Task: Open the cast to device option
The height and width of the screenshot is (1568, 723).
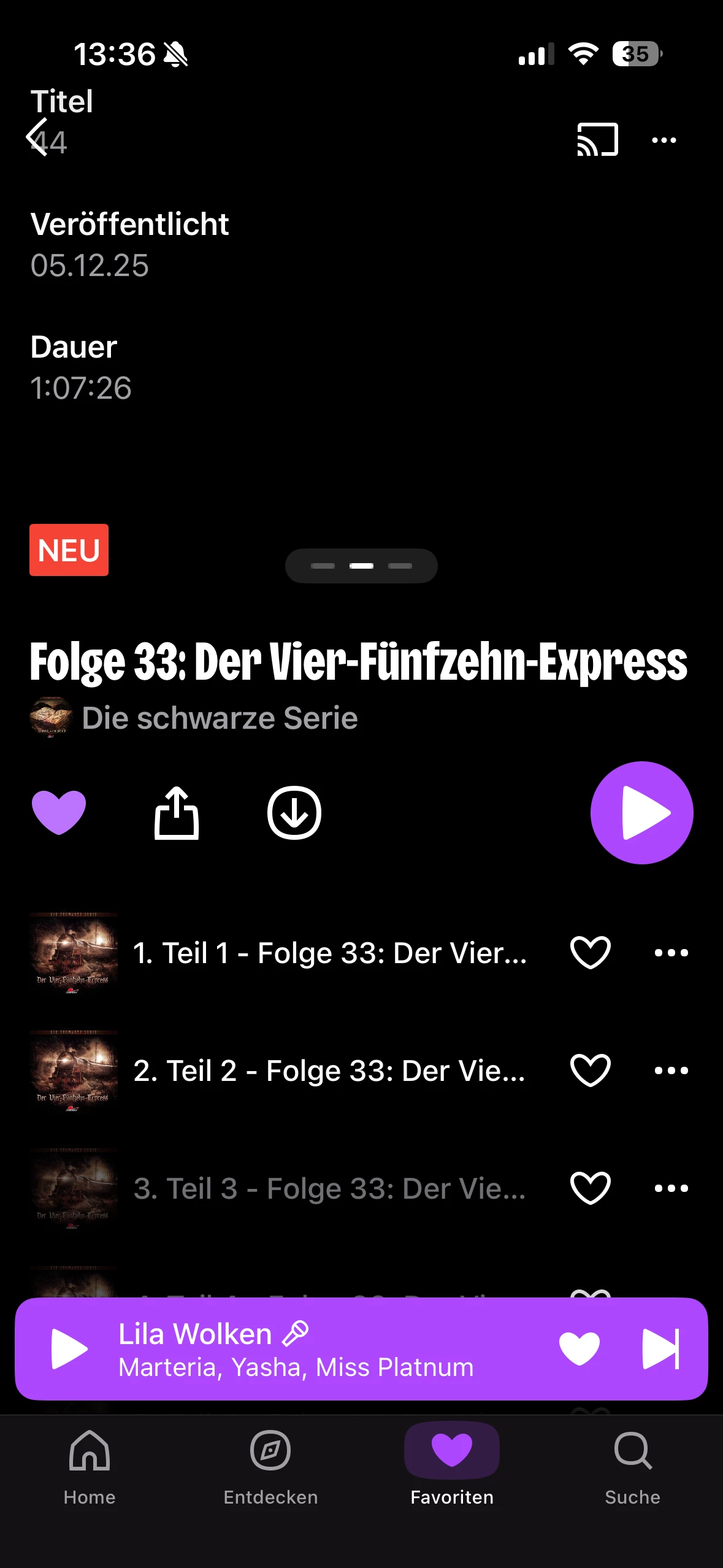Action: pos(597,140)
